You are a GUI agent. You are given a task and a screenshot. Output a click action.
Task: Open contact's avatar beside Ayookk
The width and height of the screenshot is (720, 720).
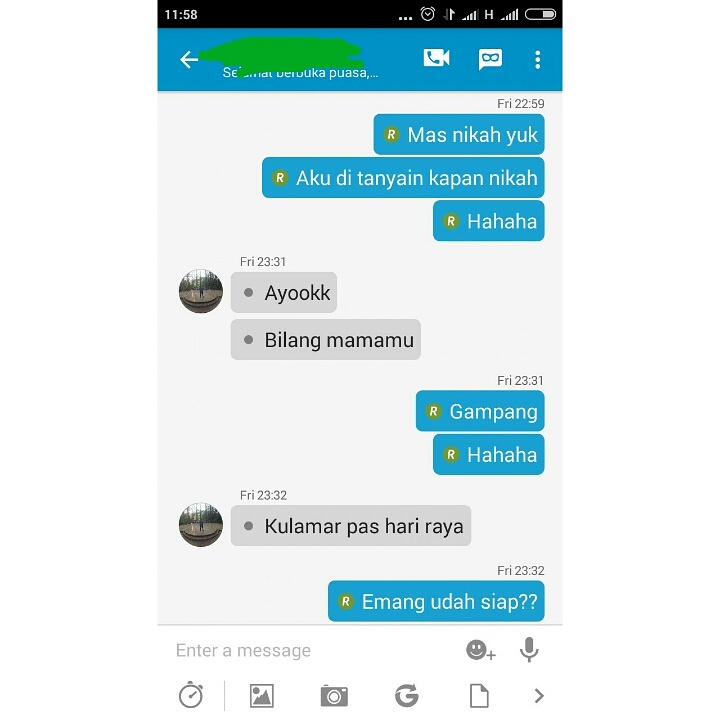[201, 291]
